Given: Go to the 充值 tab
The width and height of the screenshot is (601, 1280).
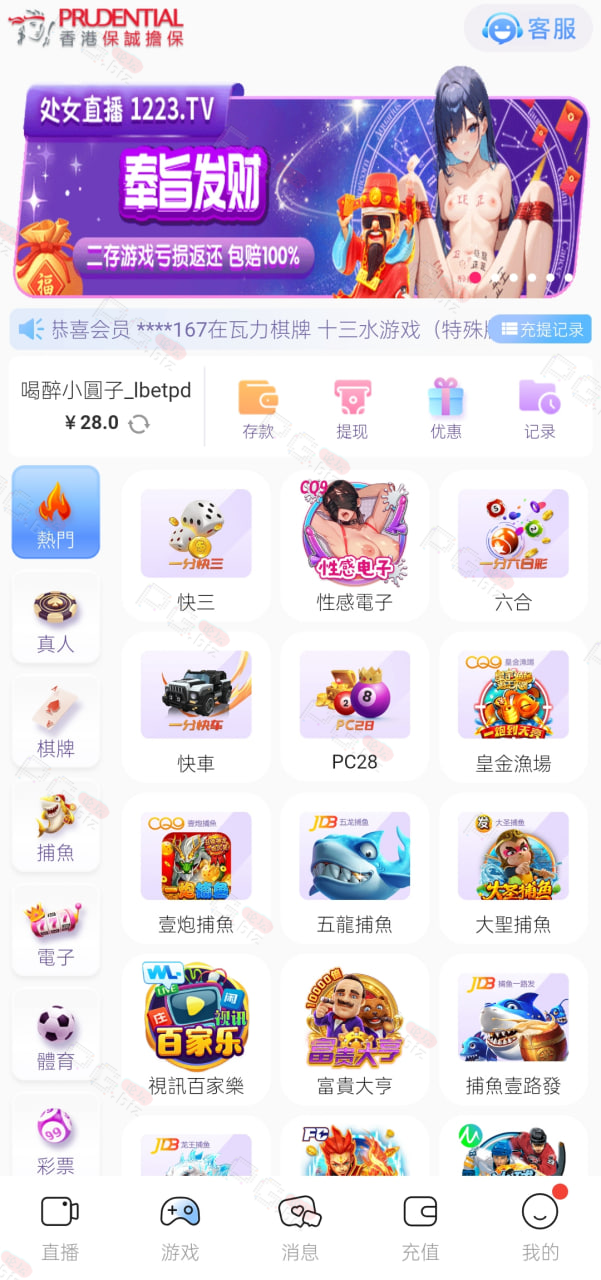Looking at the screenshot, I should [x=420, y=1227].
